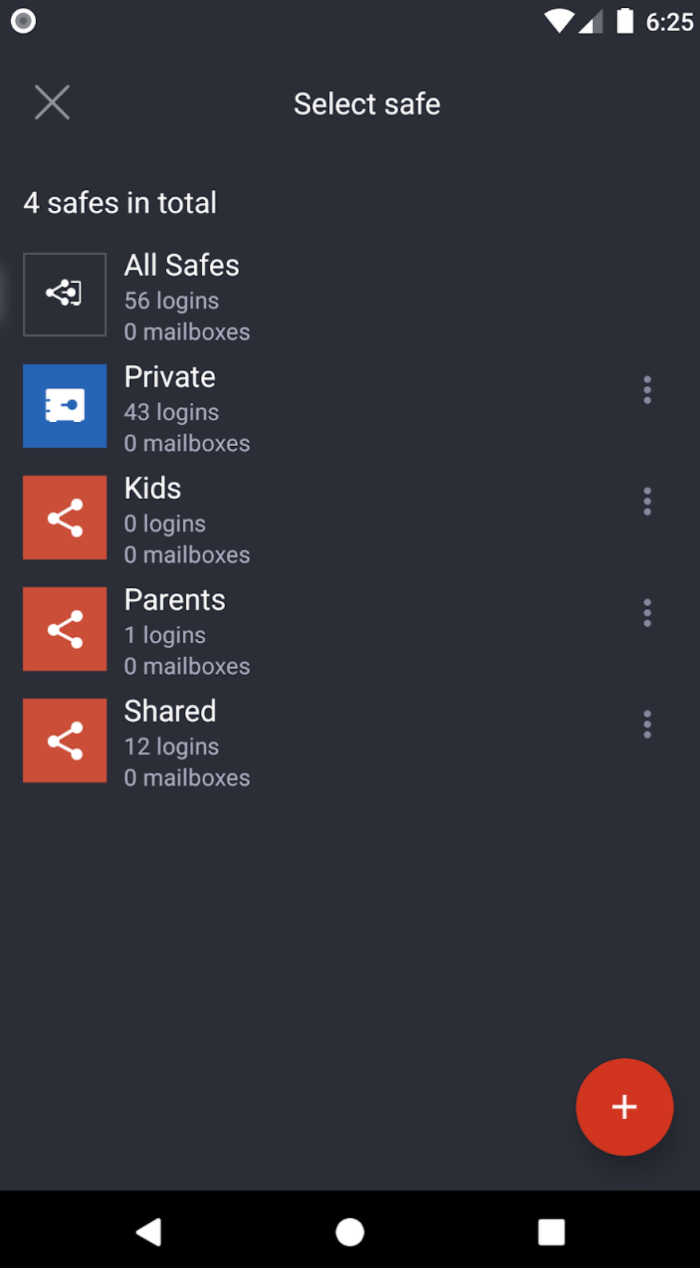The image size is (700, 1268).
Task: Return to the device home screen
Action: tap(350, 1232)
